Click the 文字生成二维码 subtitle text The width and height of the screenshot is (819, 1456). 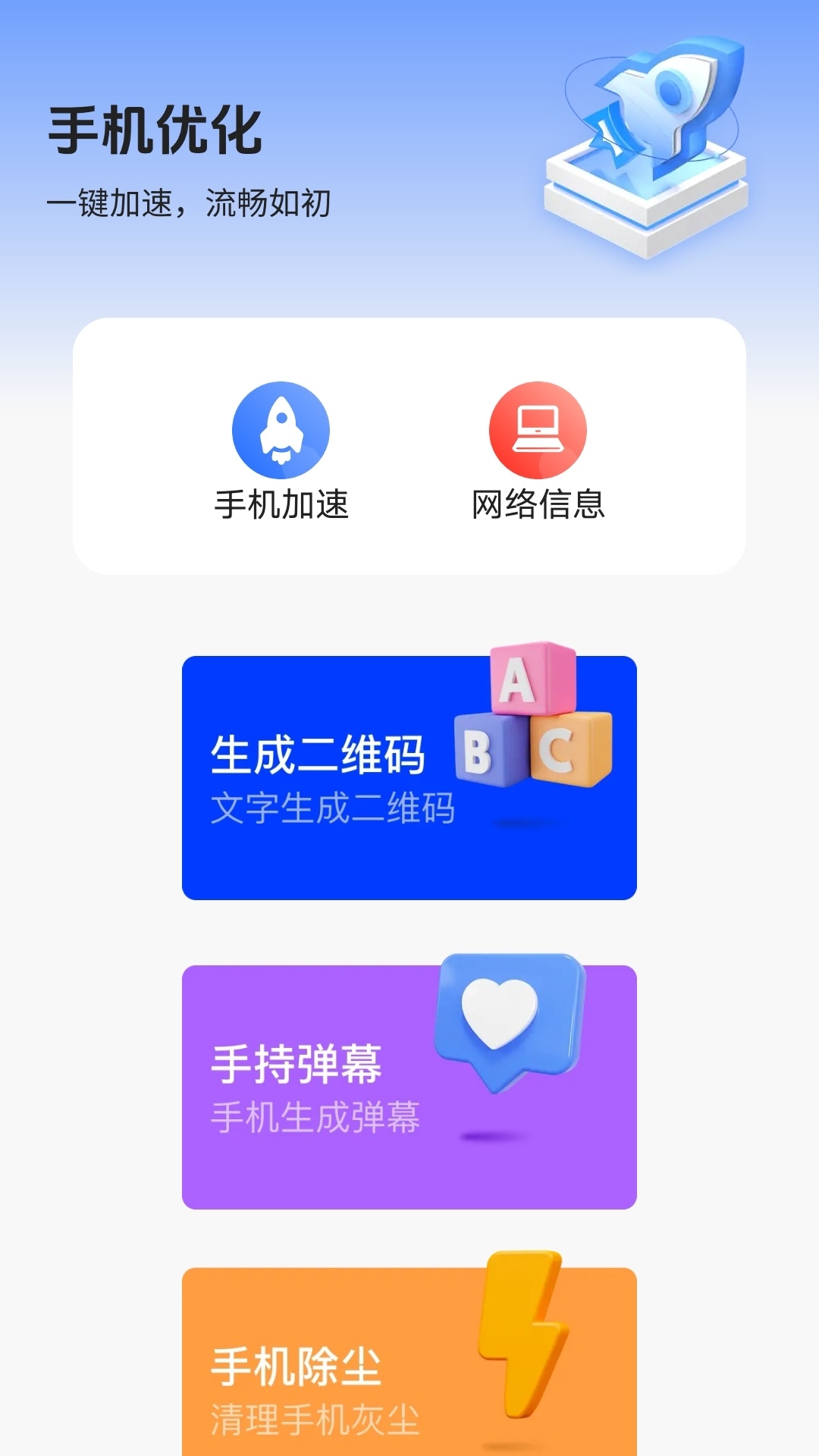click(334, 811)
